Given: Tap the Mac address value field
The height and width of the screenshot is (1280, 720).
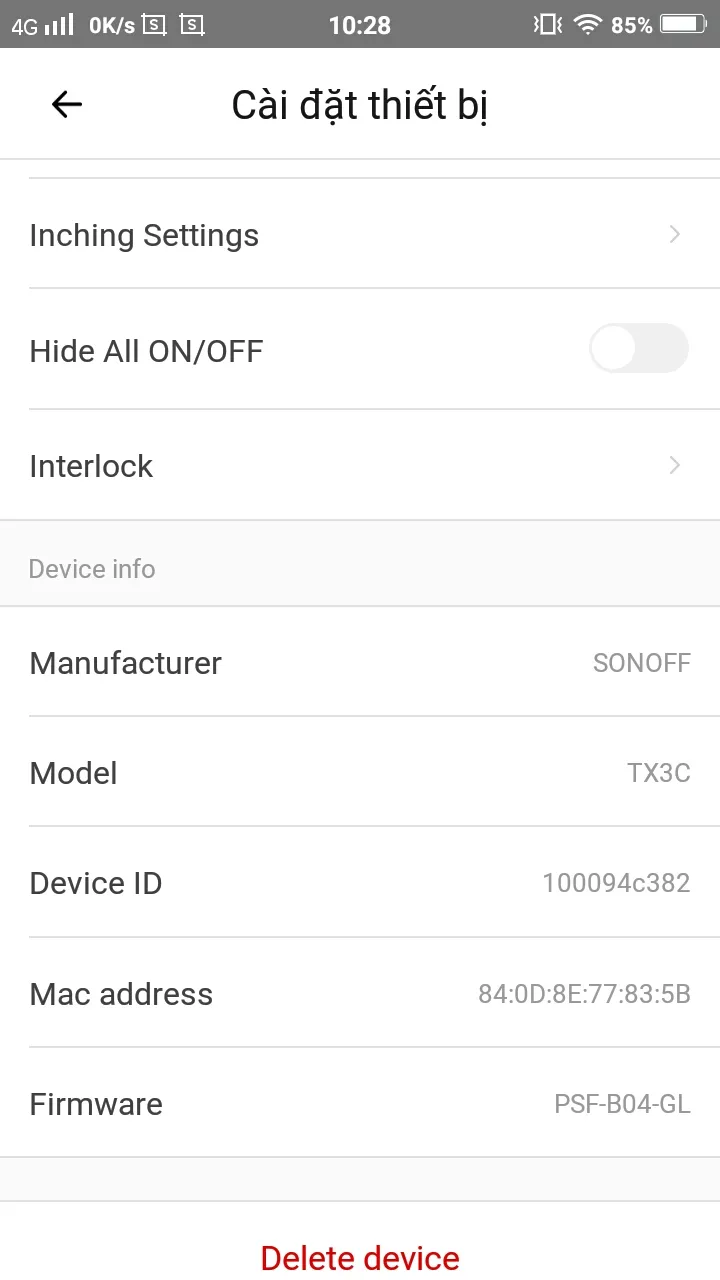Looking at the screenshot, I should [x=584, y=994].
